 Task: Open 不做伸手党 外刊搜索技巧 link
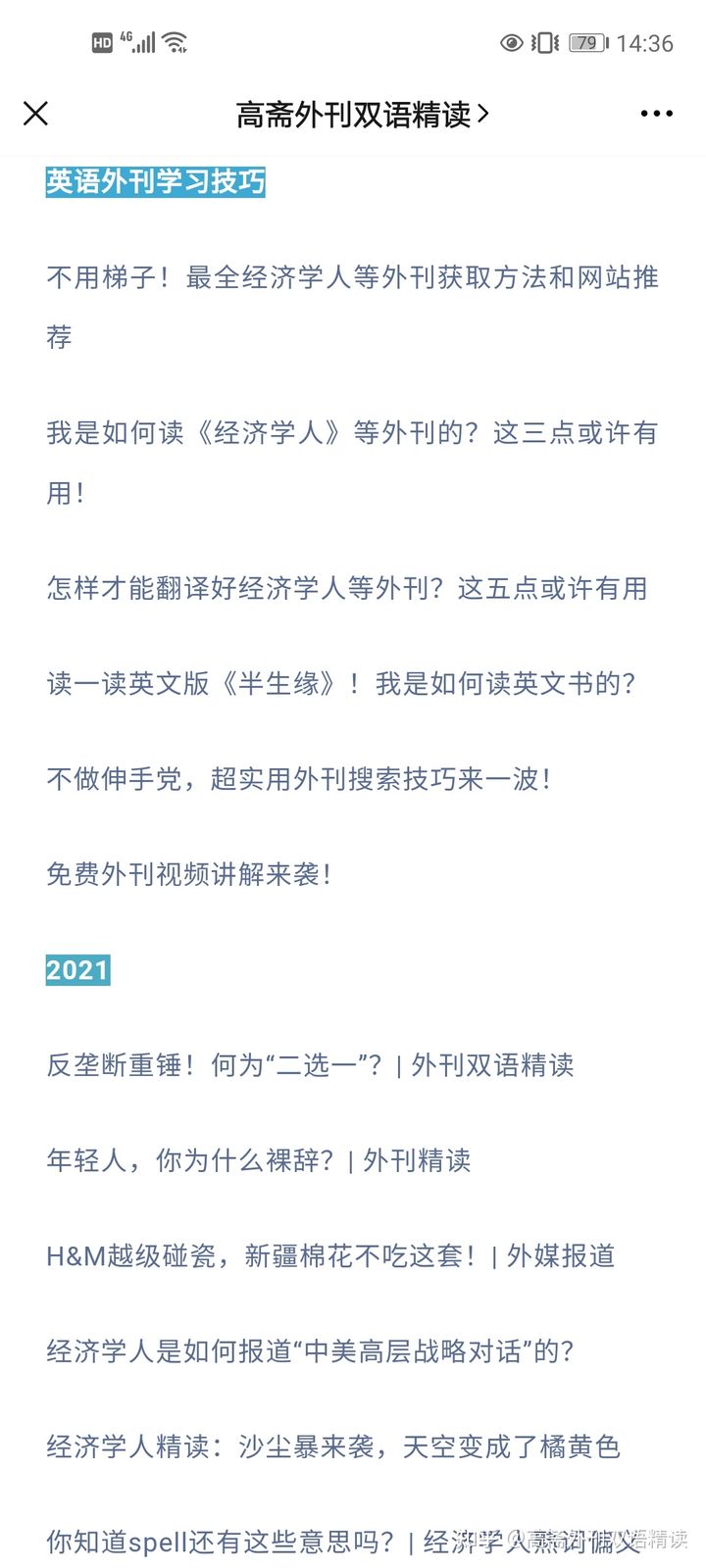(x=299, y=779)
